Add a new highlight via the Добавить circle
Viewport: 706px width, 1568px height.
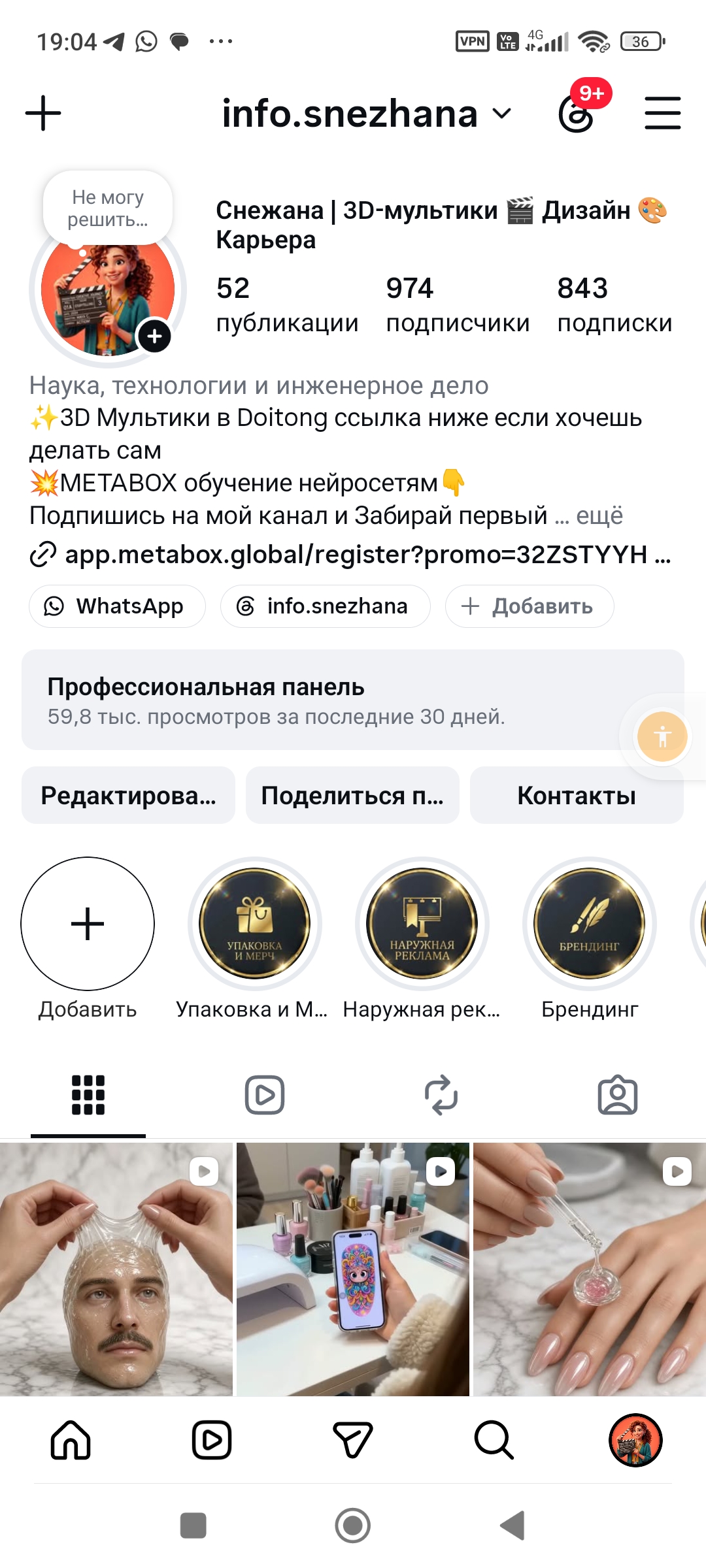(88, 924)
